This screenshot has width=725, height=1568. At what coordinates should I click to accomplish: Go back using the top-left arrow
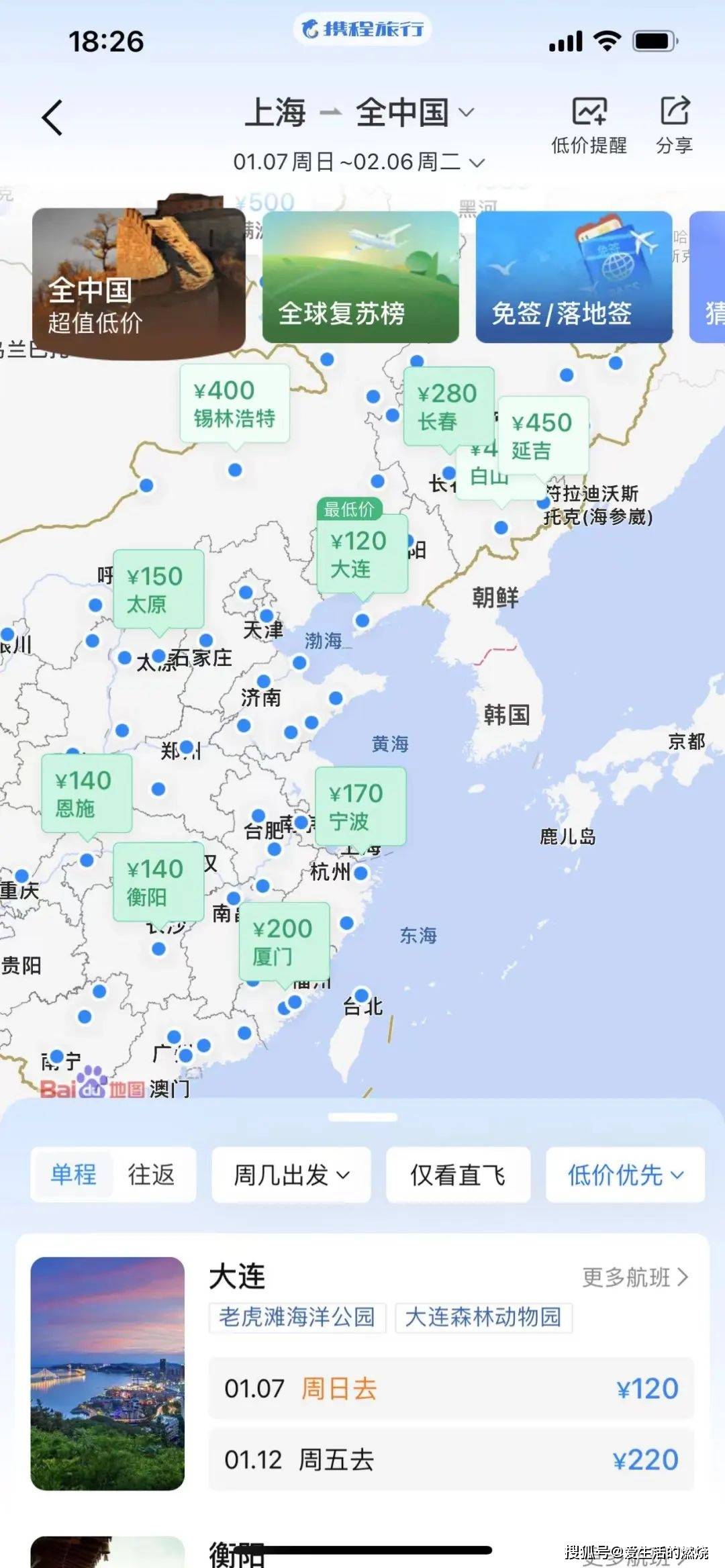click(52, 118)
